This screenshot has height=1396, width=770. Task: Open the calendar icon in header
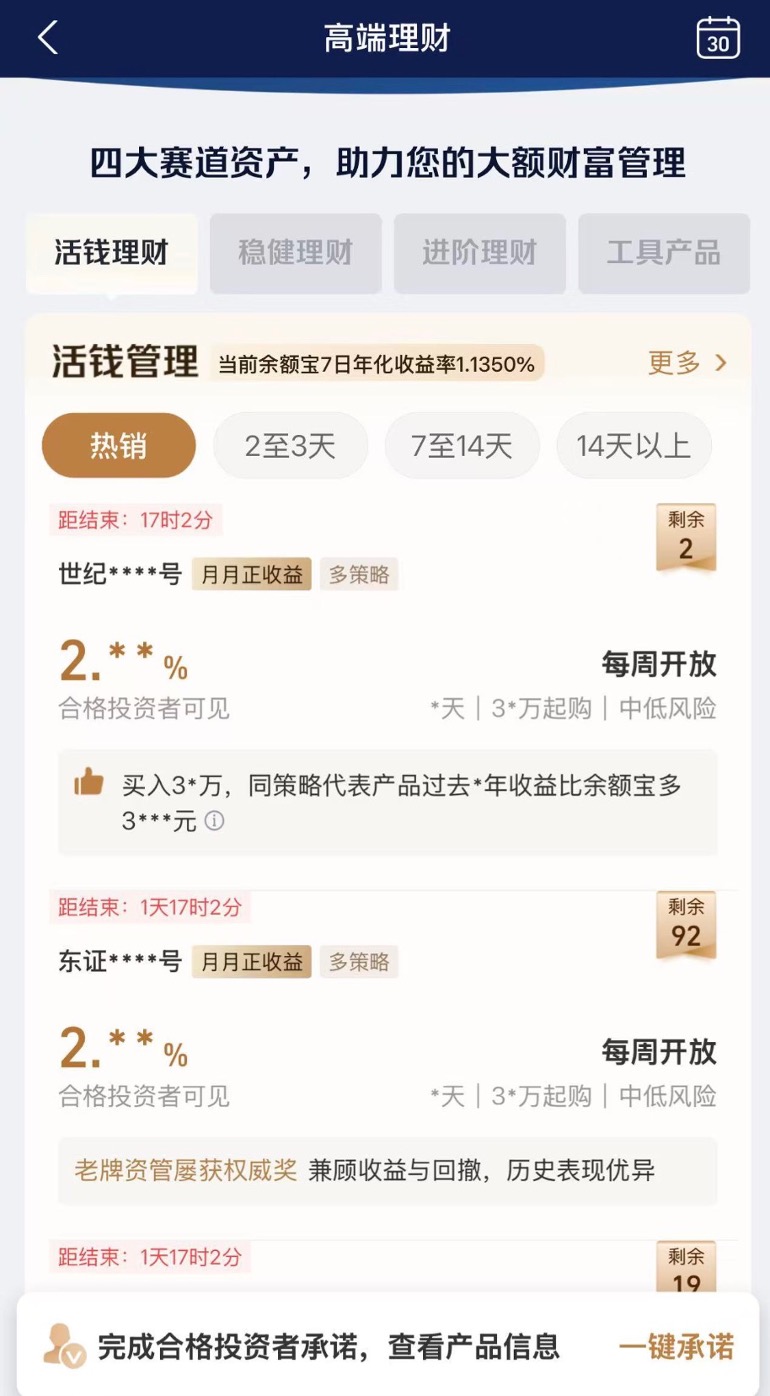(718, 38)
